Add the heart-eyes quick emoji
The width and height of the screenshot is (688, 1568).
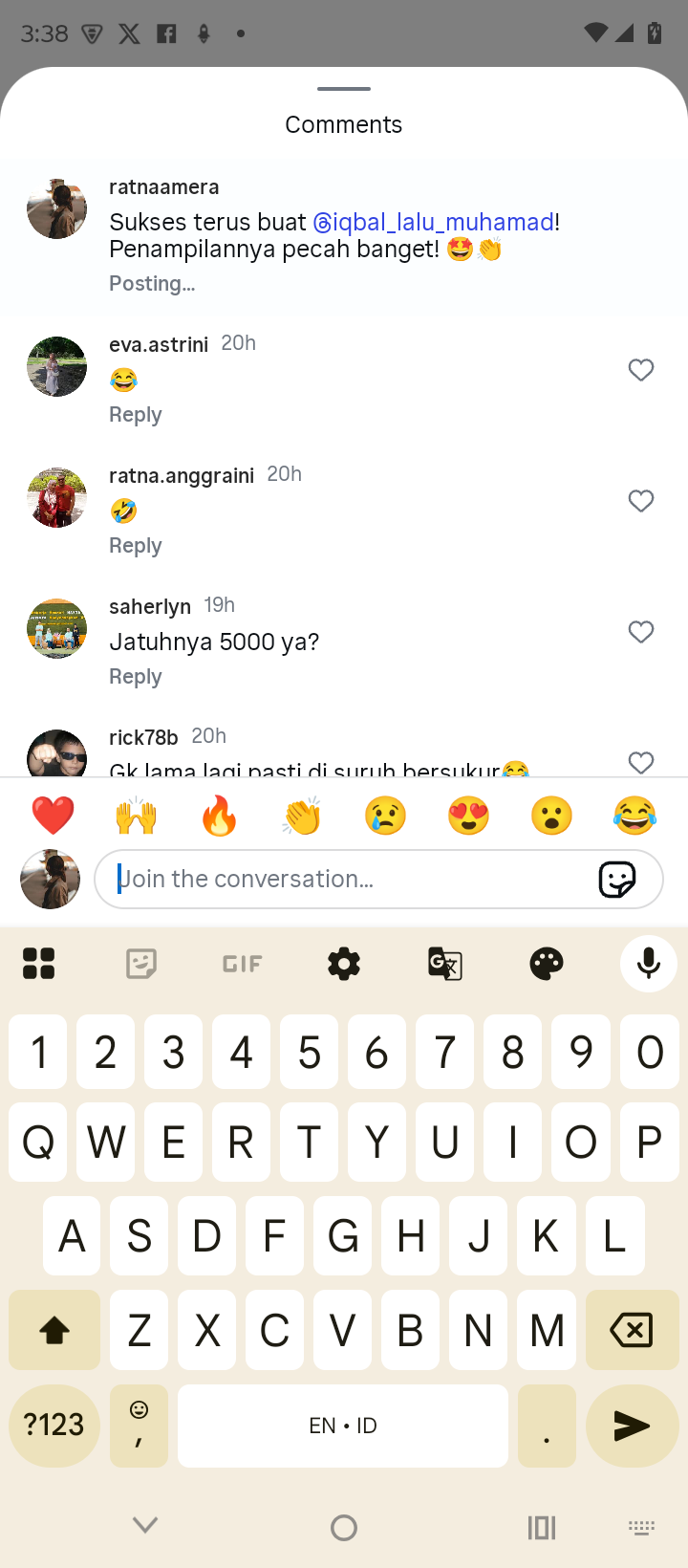click(468, 816)
